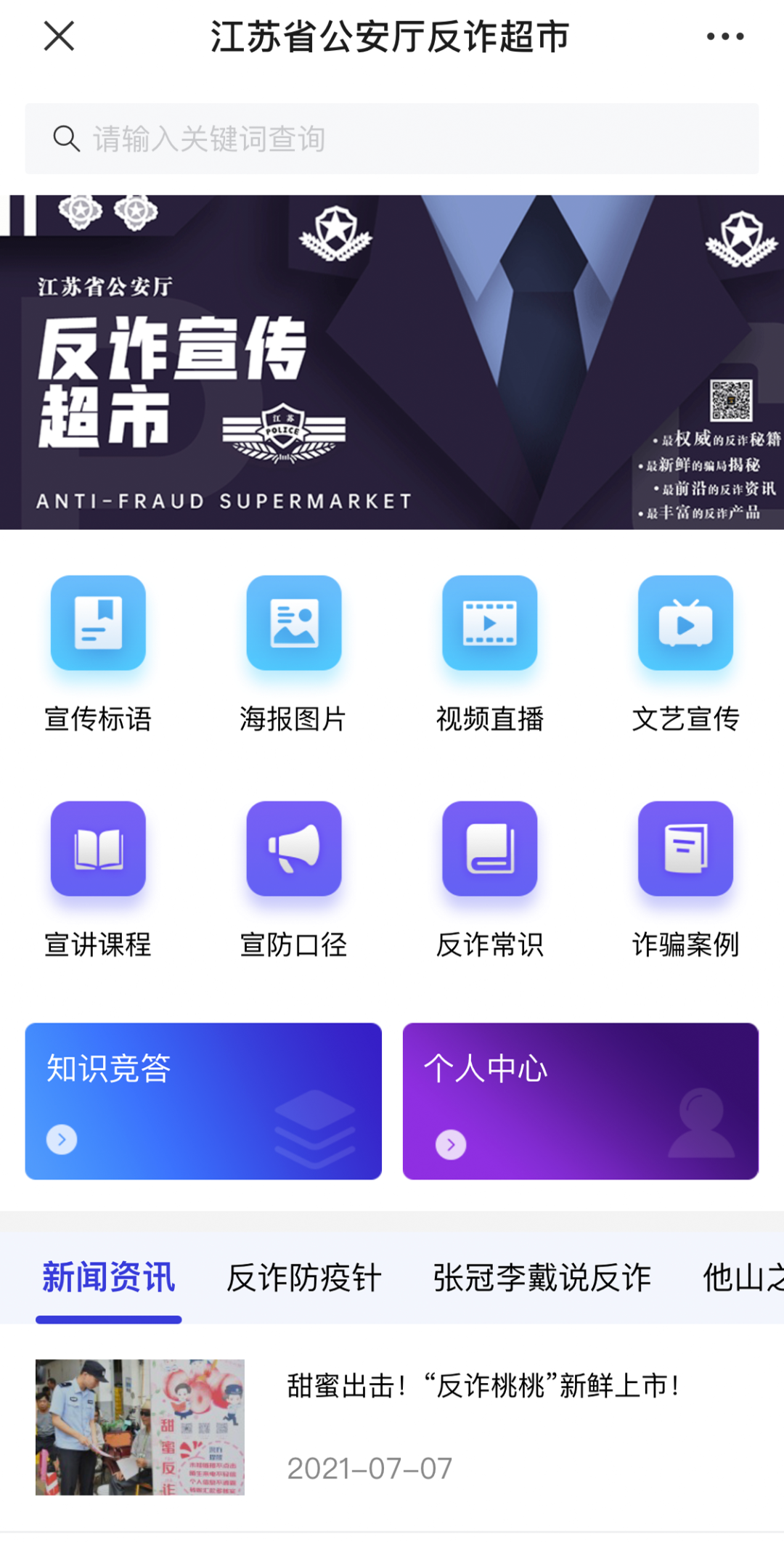Select the 新闻资讯 tab
Screen dimensions: 784x1542
click(109, 1278)
